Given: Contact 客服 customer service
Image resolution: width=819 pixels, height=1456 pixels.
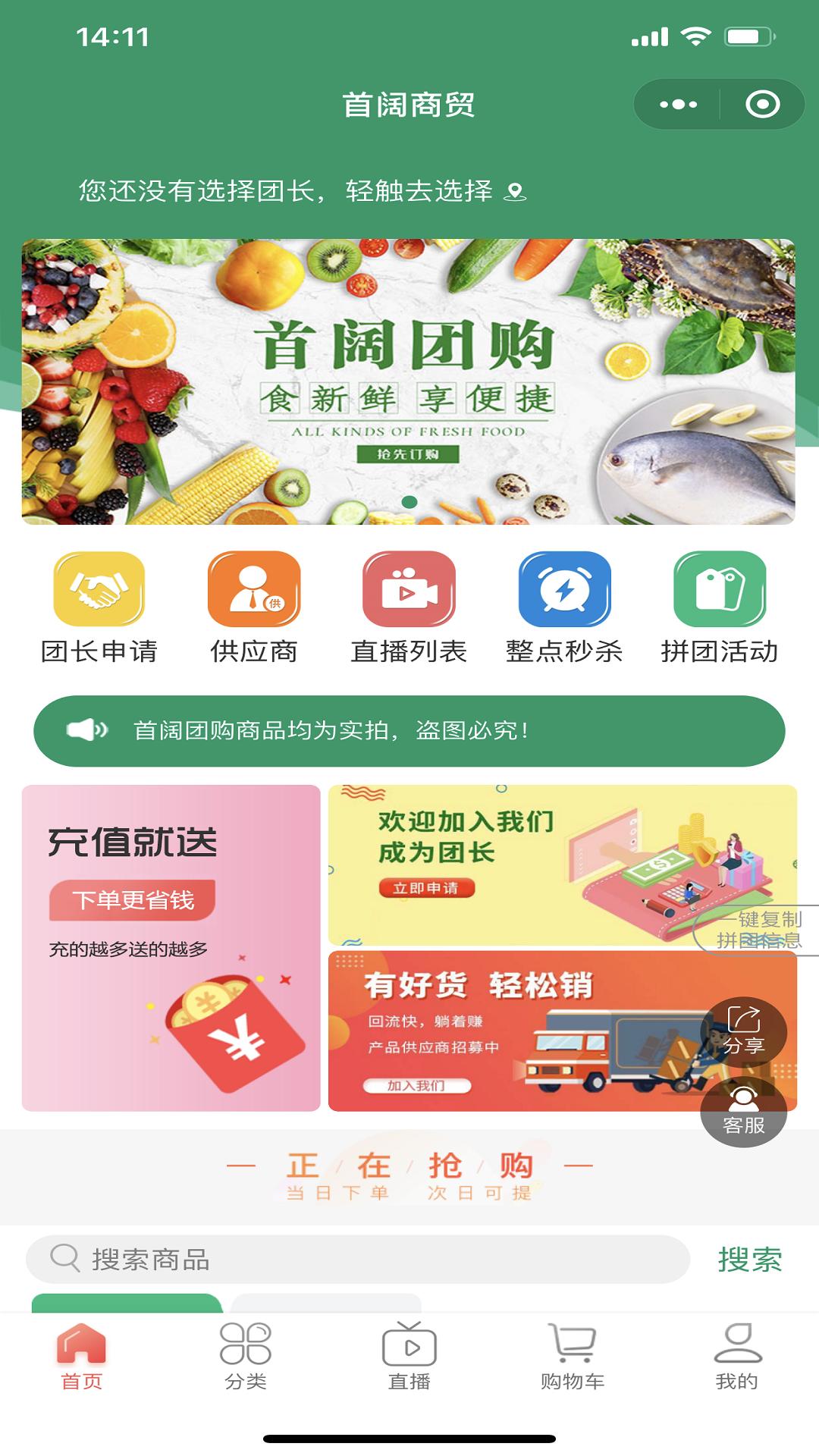Looking at the screenshot, I should click(743, 1112).
